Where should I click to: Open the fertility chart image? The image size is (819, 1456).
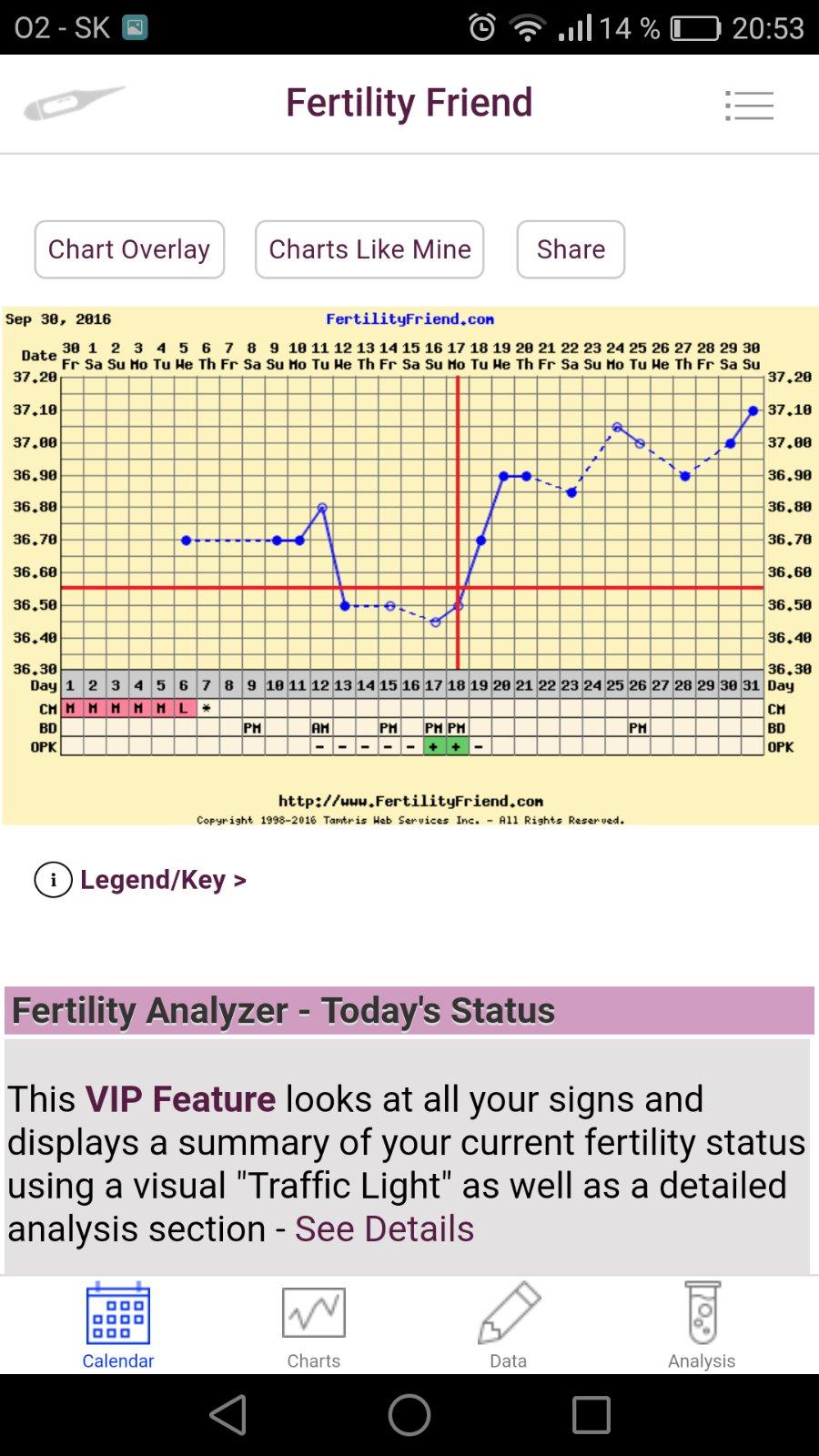[x=409, y=565]
